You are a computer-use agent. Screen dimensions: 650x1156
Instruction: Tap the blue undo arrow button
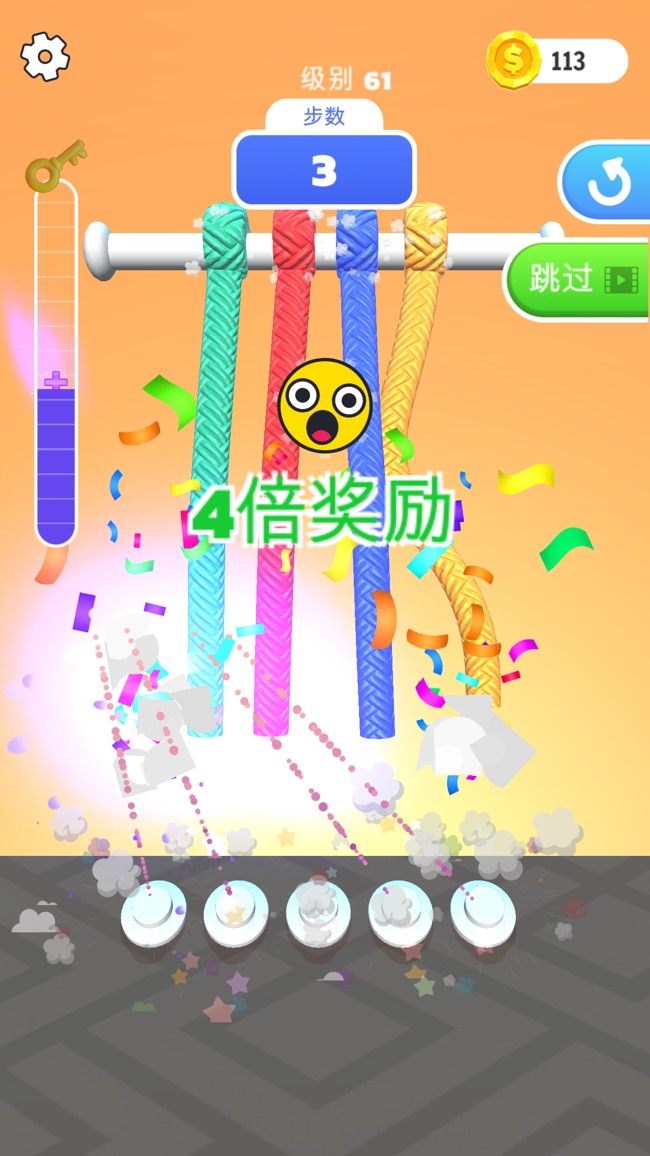[x=608, y=182]
